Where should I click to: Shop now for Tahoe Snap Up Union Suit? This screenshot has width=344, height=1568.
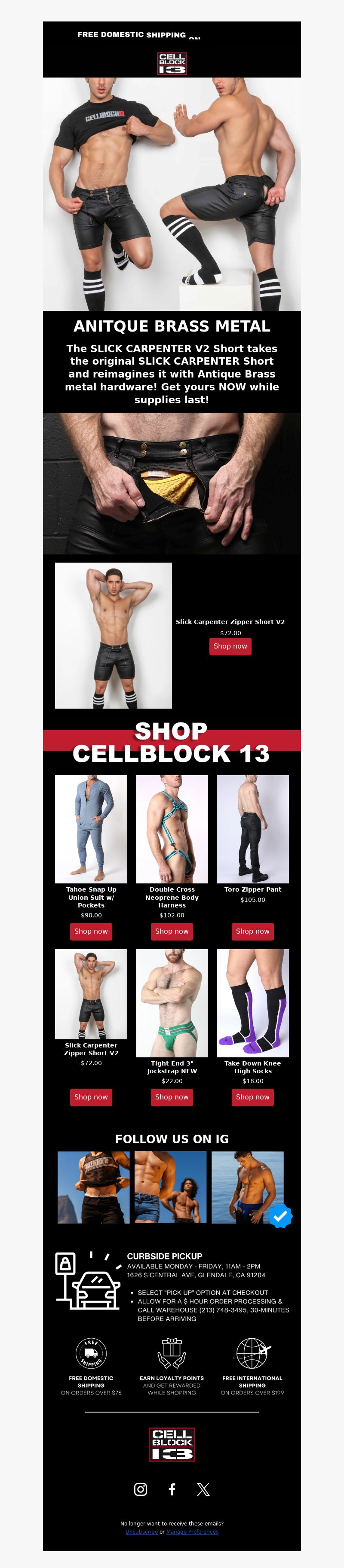pyautogui.click(x=91, y=931)
